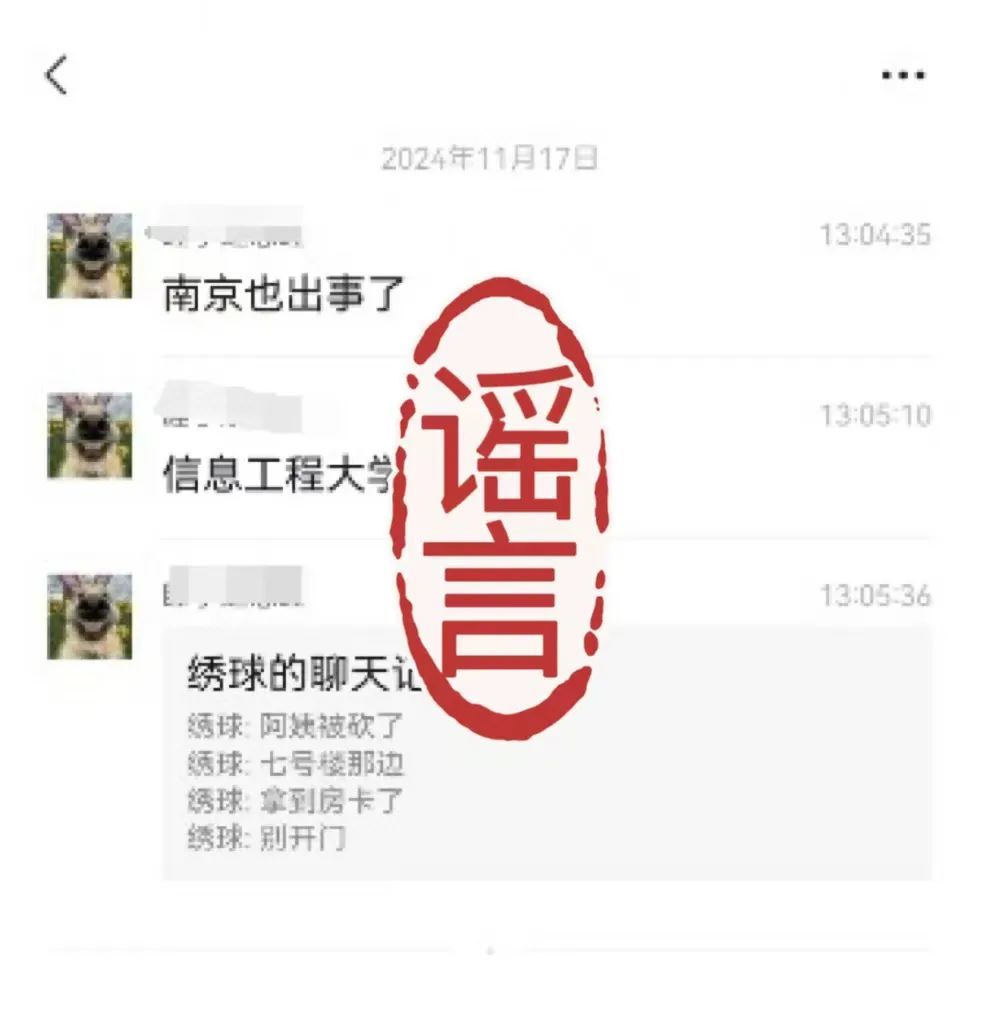
Task: Tap the first dog avatar beside 南京也出事了
Action: tap(88, 256)
